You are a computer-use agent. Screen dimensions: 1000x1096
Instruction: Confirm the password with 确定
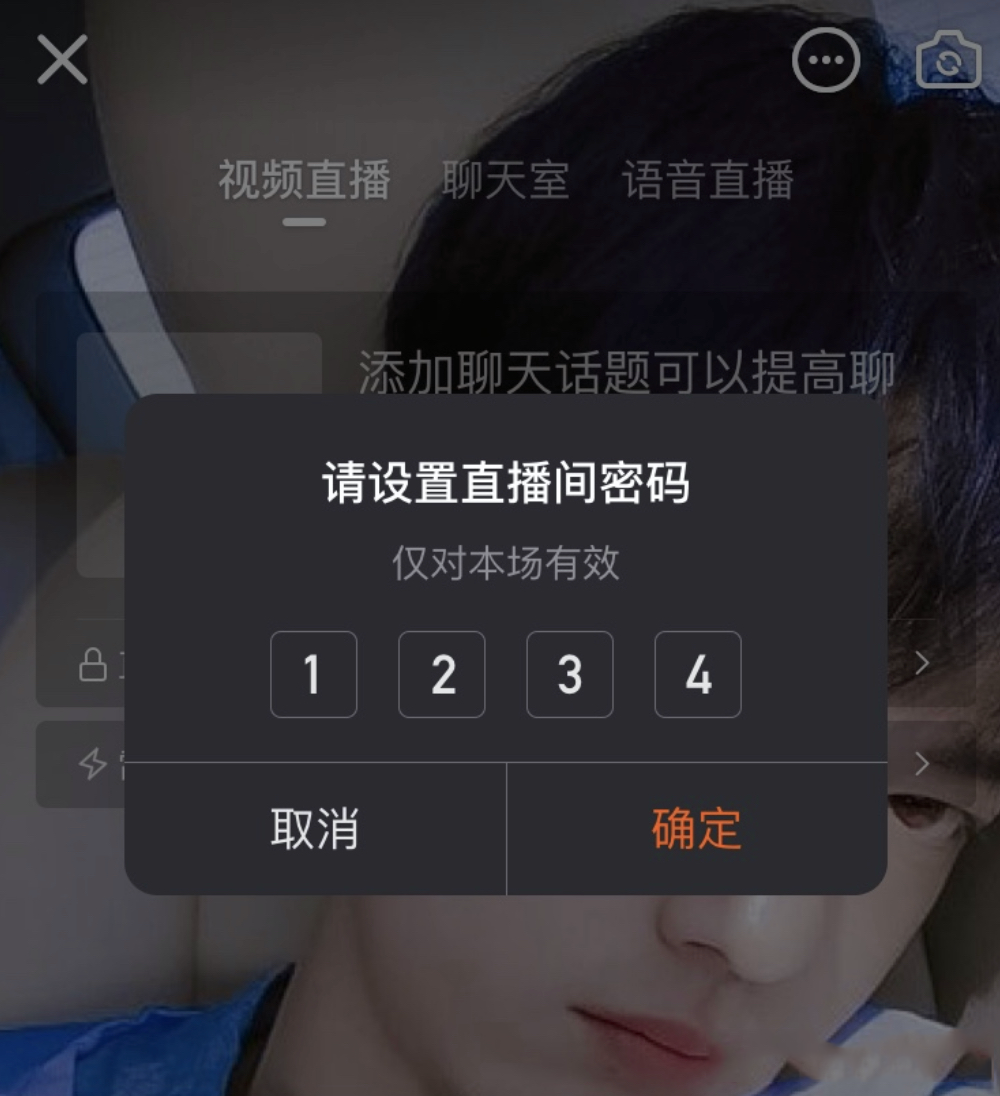click(696, 829)
